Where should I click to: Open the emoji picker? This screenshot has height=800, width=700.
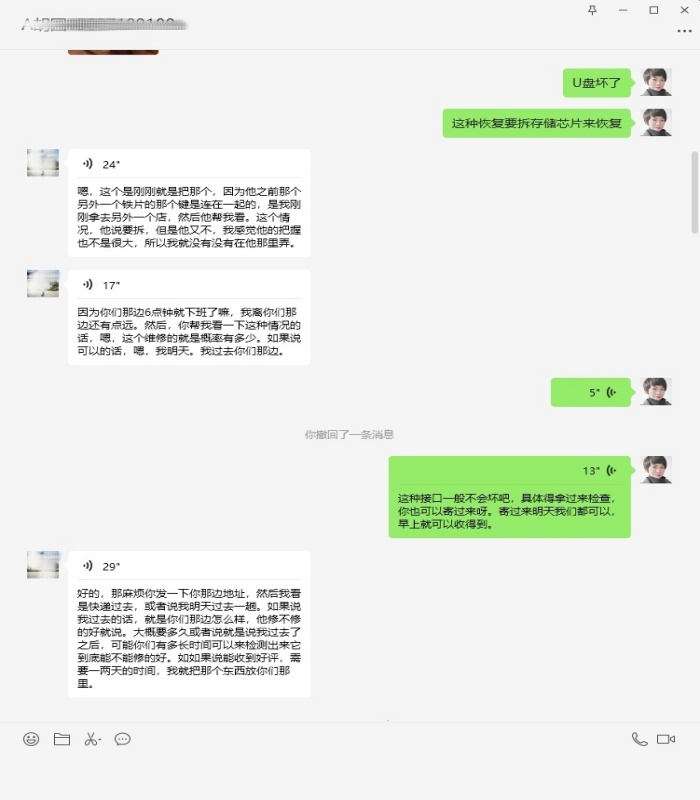coord(31,739)
